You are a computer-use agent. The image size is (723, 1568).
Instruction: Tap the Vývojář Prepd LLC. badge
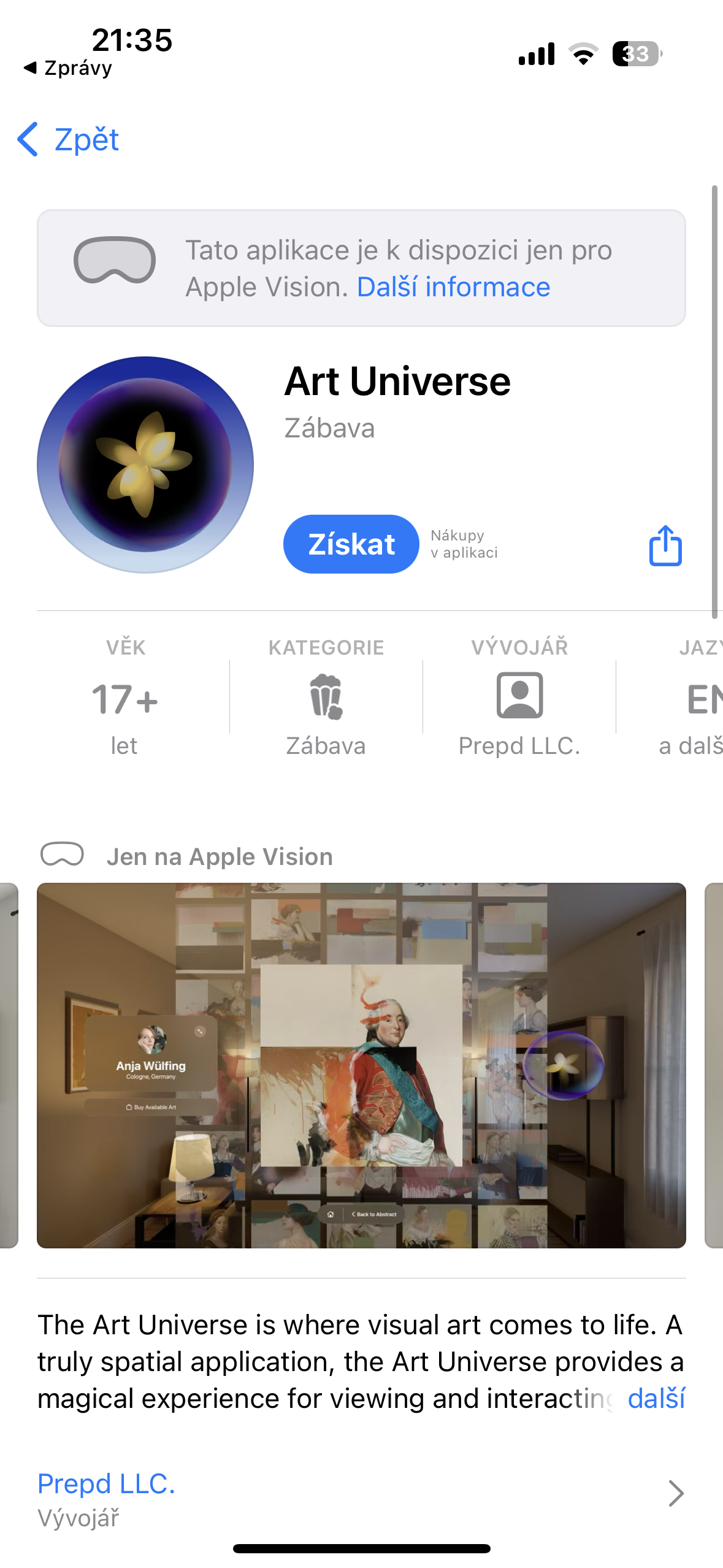click(x=519, y=698)
